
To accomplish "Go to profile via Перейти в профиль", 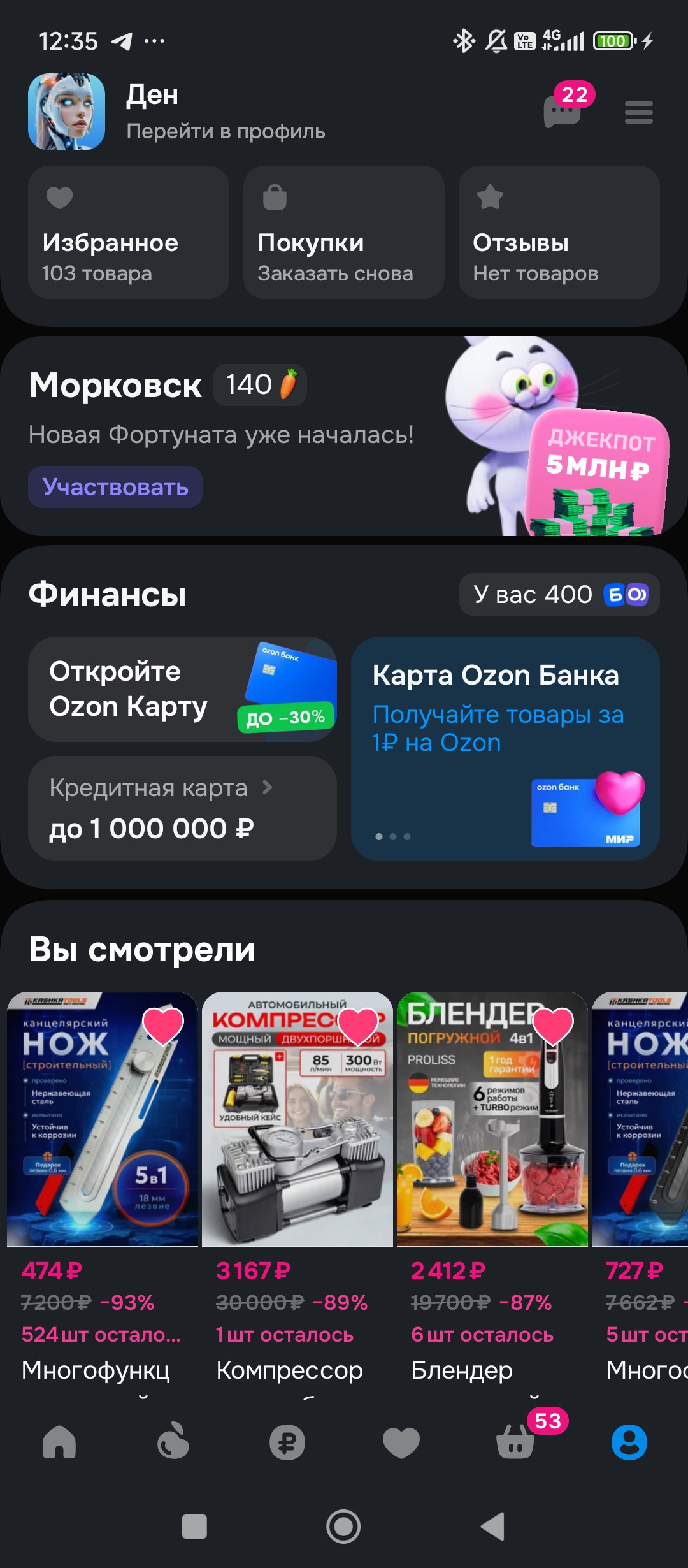I will tap(226, 131).
